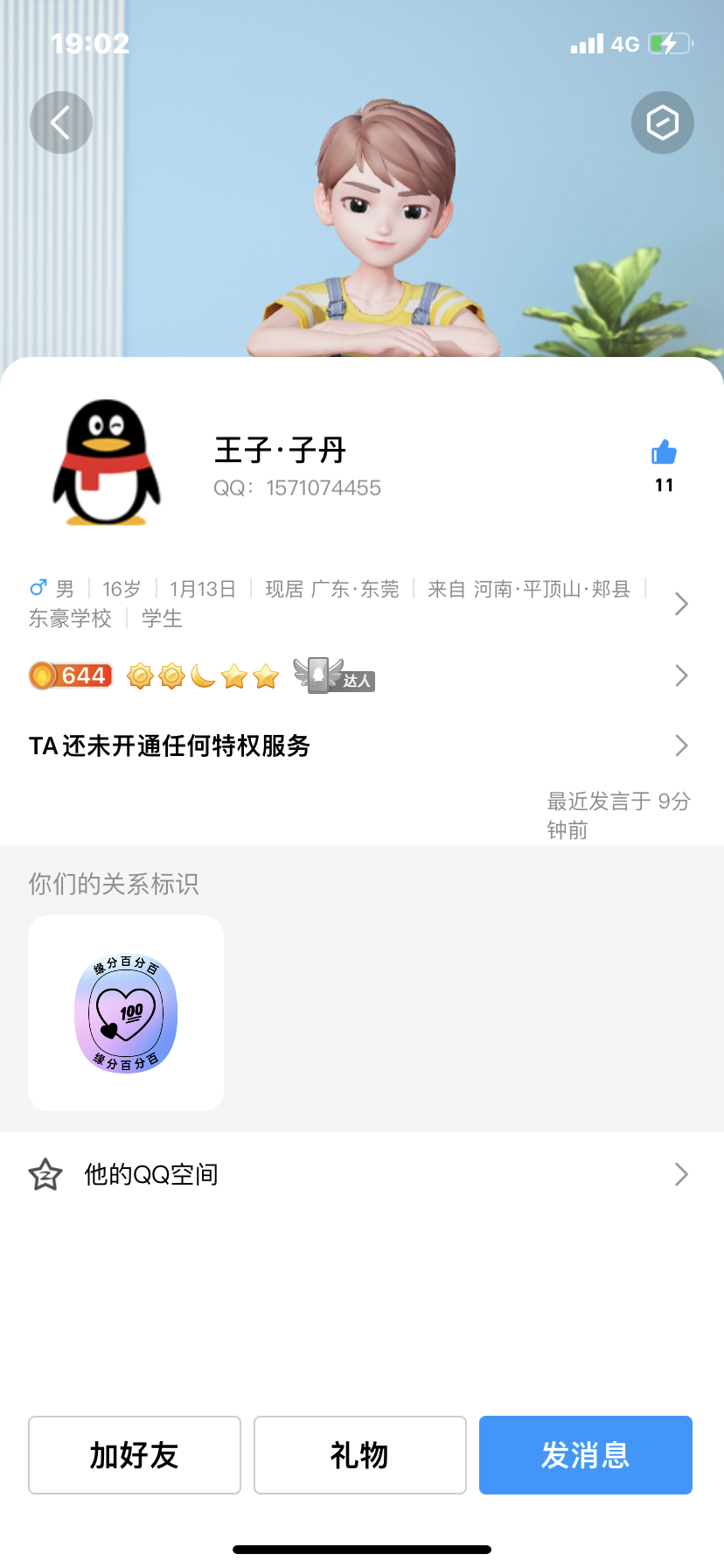Screen dimensions: 724x1568
Task: Open the 缘分百分百 relationship badge
Action: click(126, 1013)
